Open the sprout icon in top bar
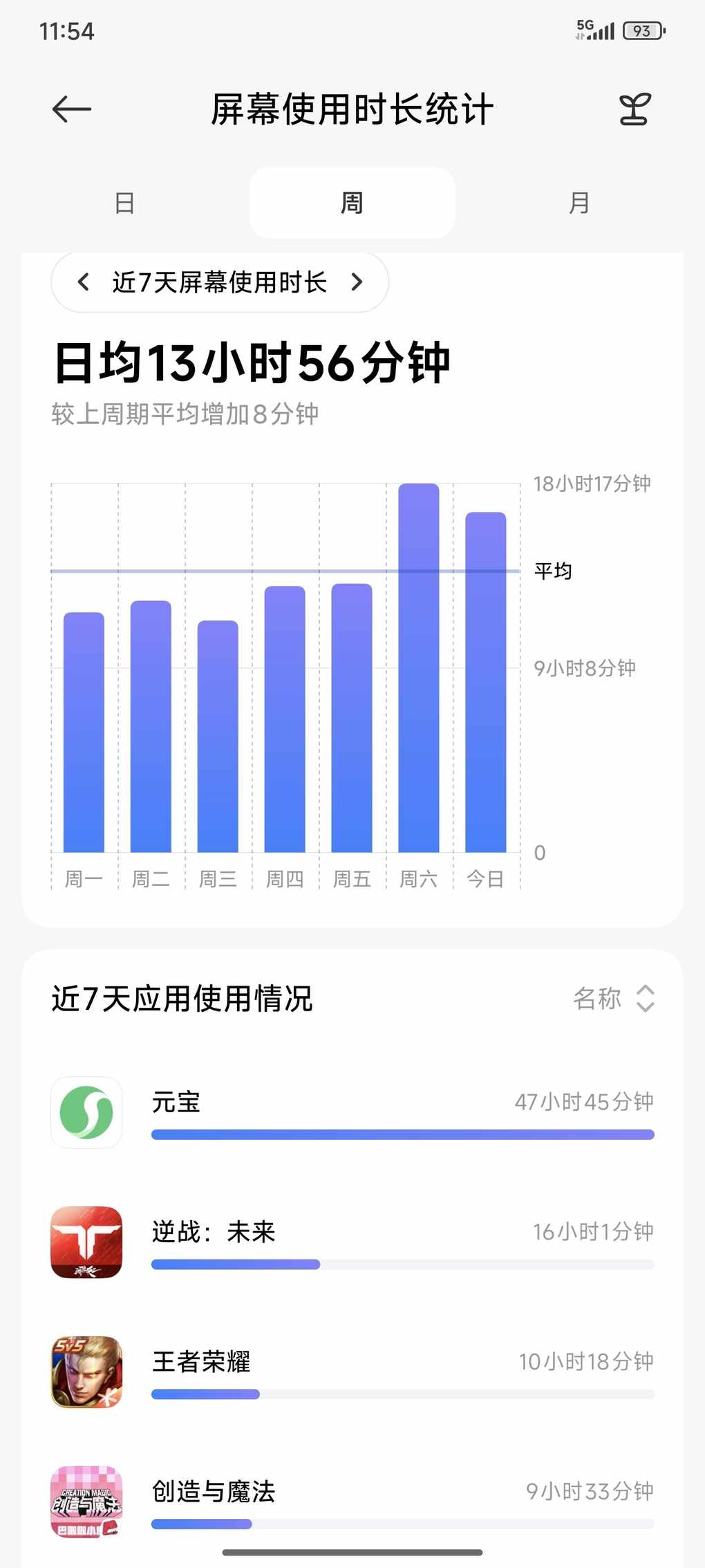 click(634, 109)
